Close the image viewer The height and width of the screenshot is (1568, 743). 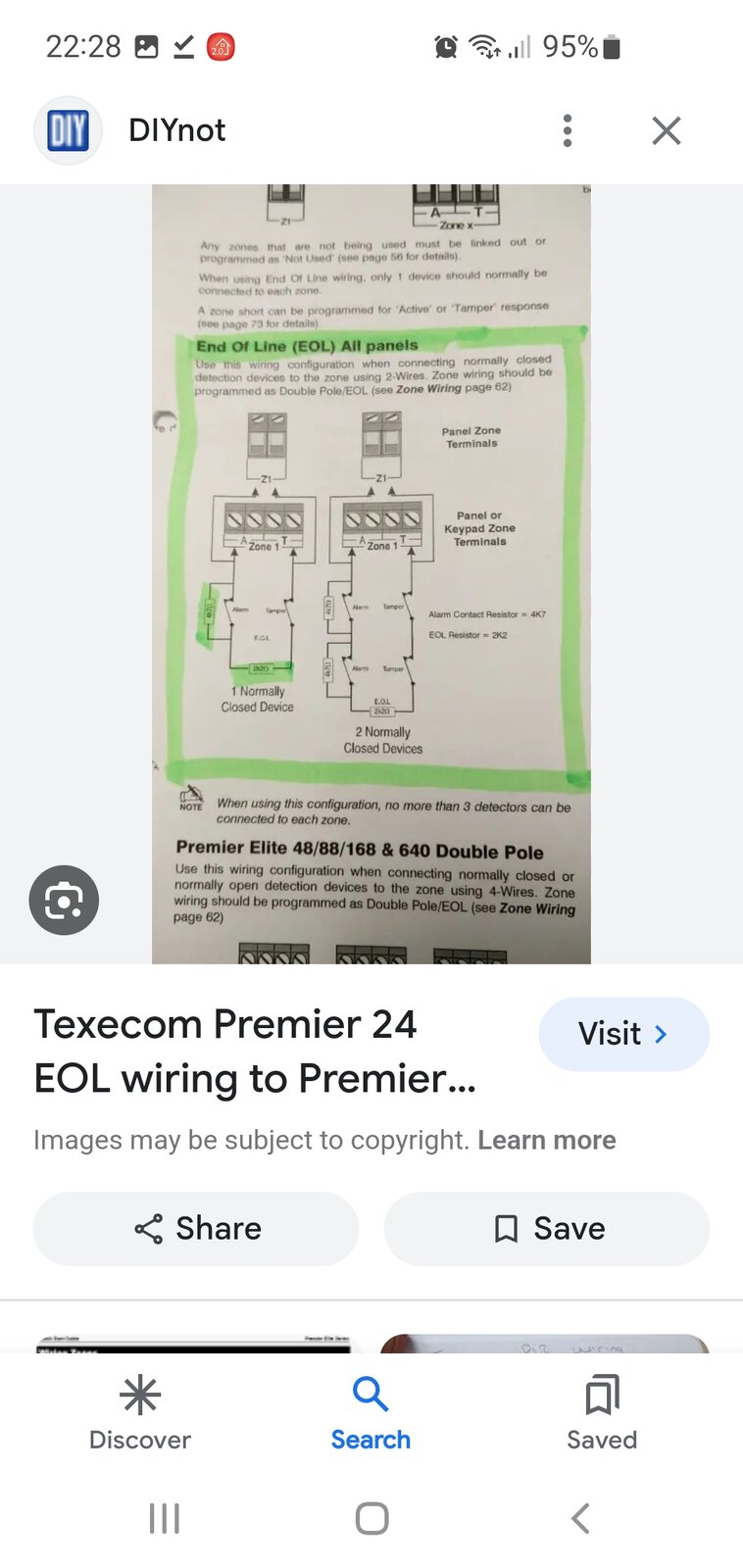click(667, 130)
